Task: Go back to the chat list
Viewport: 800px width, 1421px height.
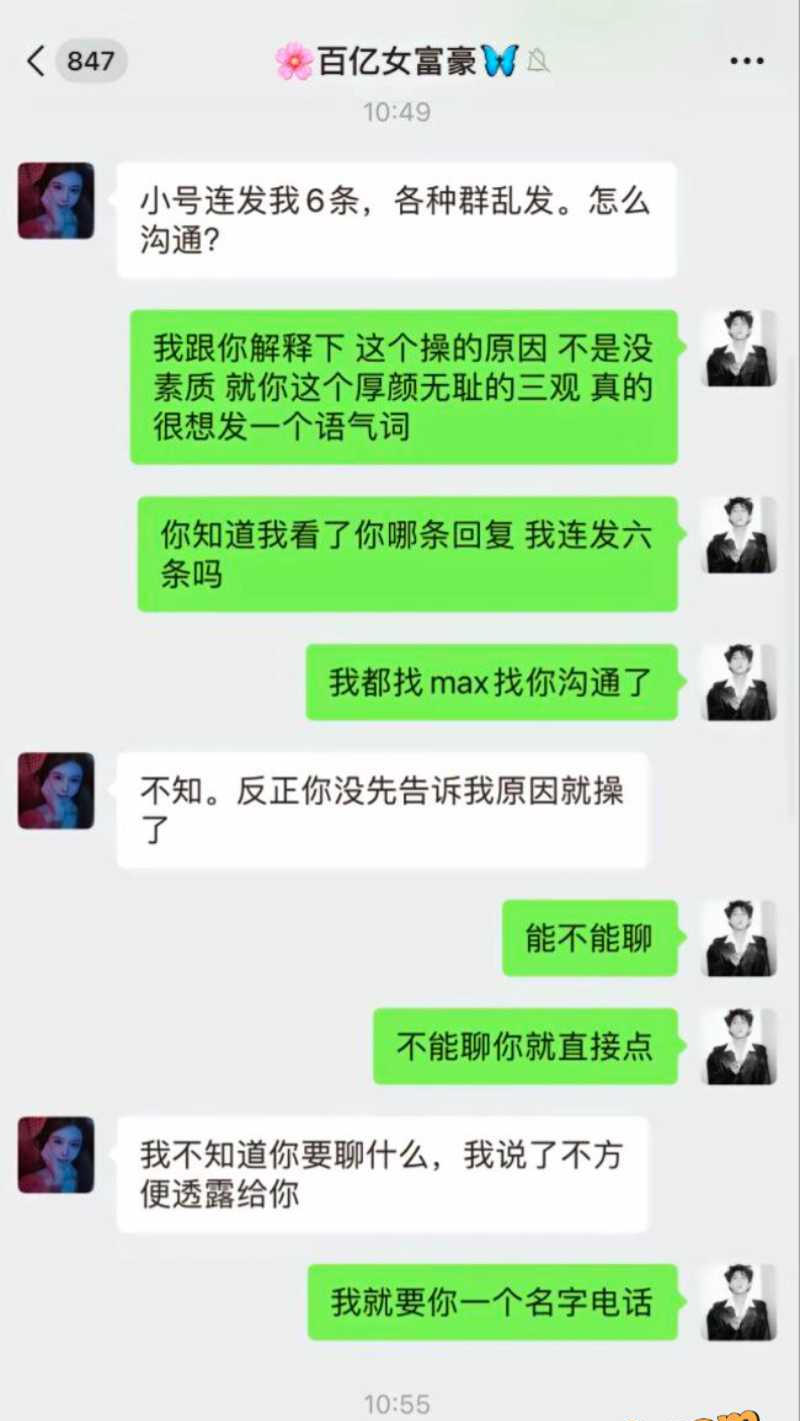Action: 37,62
